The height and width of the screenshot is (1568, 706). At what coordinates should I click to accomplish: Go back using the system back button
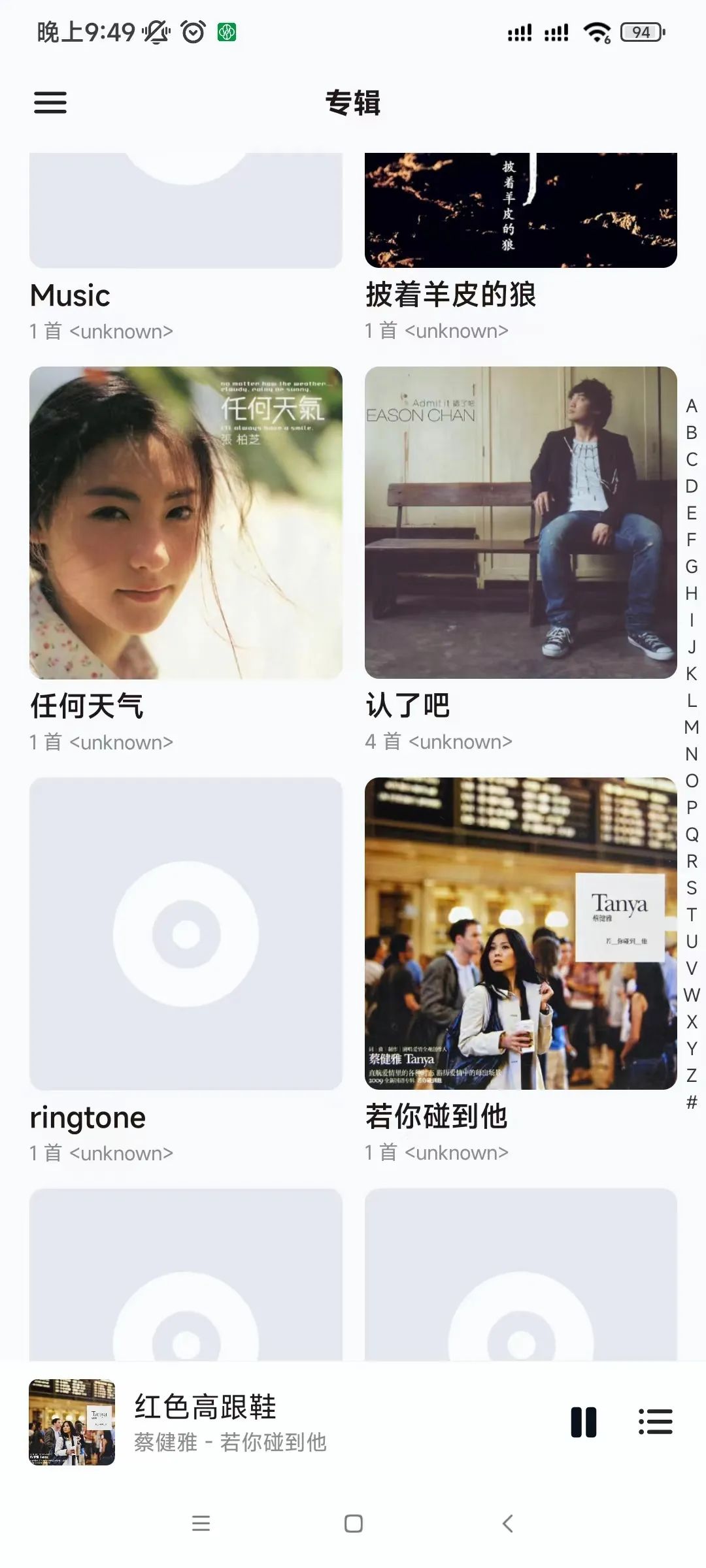508,1524
